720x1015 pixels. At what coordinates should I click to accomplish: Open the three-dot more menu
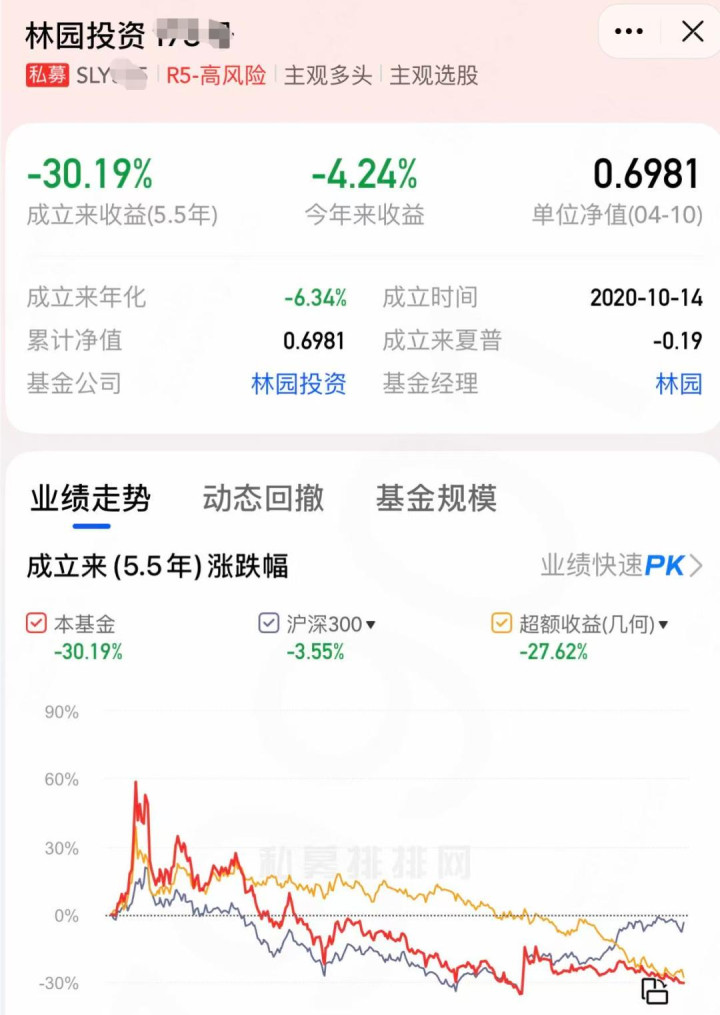click(629, 32)
